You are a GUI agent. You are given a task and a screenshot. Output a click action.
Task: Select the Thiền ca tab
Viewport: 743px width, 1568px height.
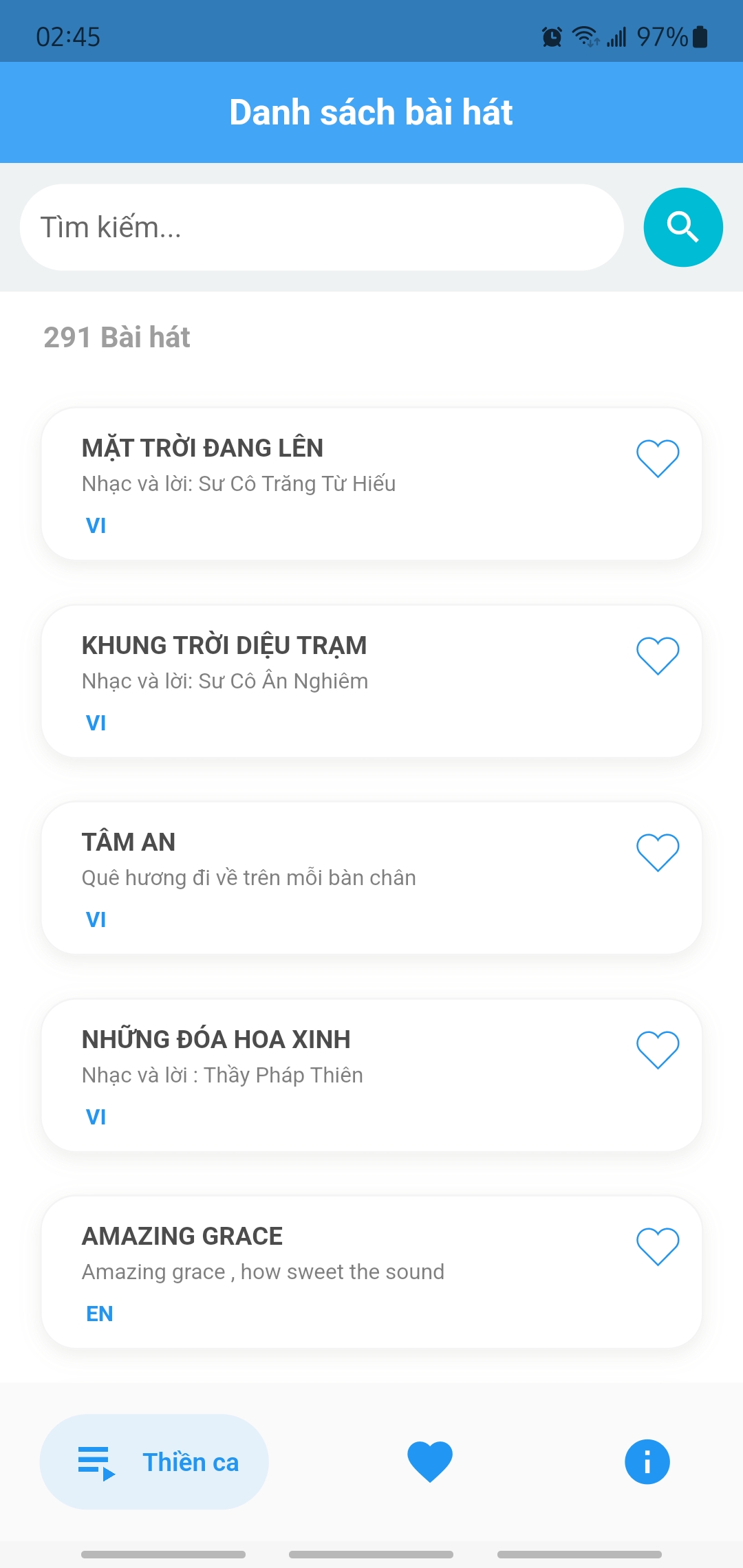[x=154, y=1461]
